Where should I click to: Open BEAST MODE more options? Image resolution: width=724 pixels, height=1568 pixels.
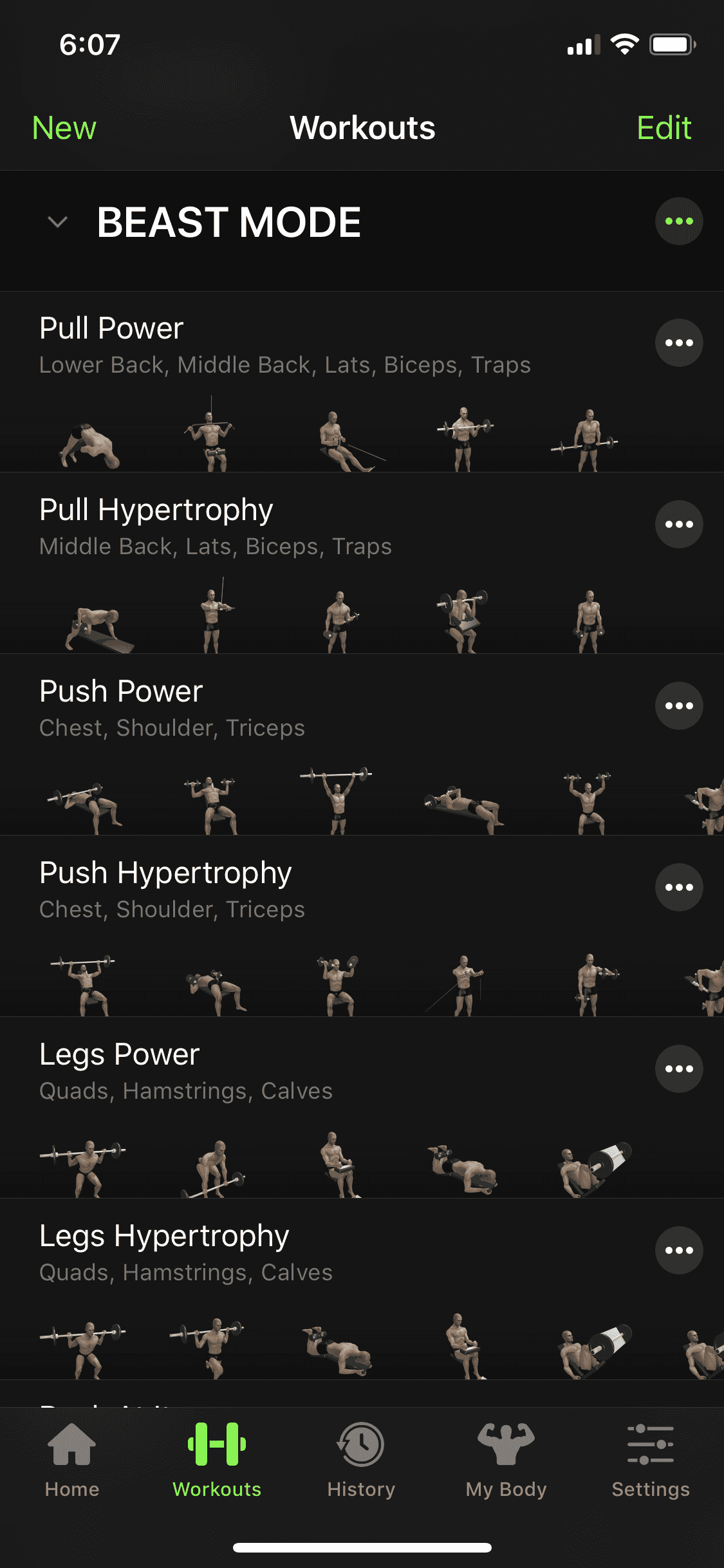point(679,221)
